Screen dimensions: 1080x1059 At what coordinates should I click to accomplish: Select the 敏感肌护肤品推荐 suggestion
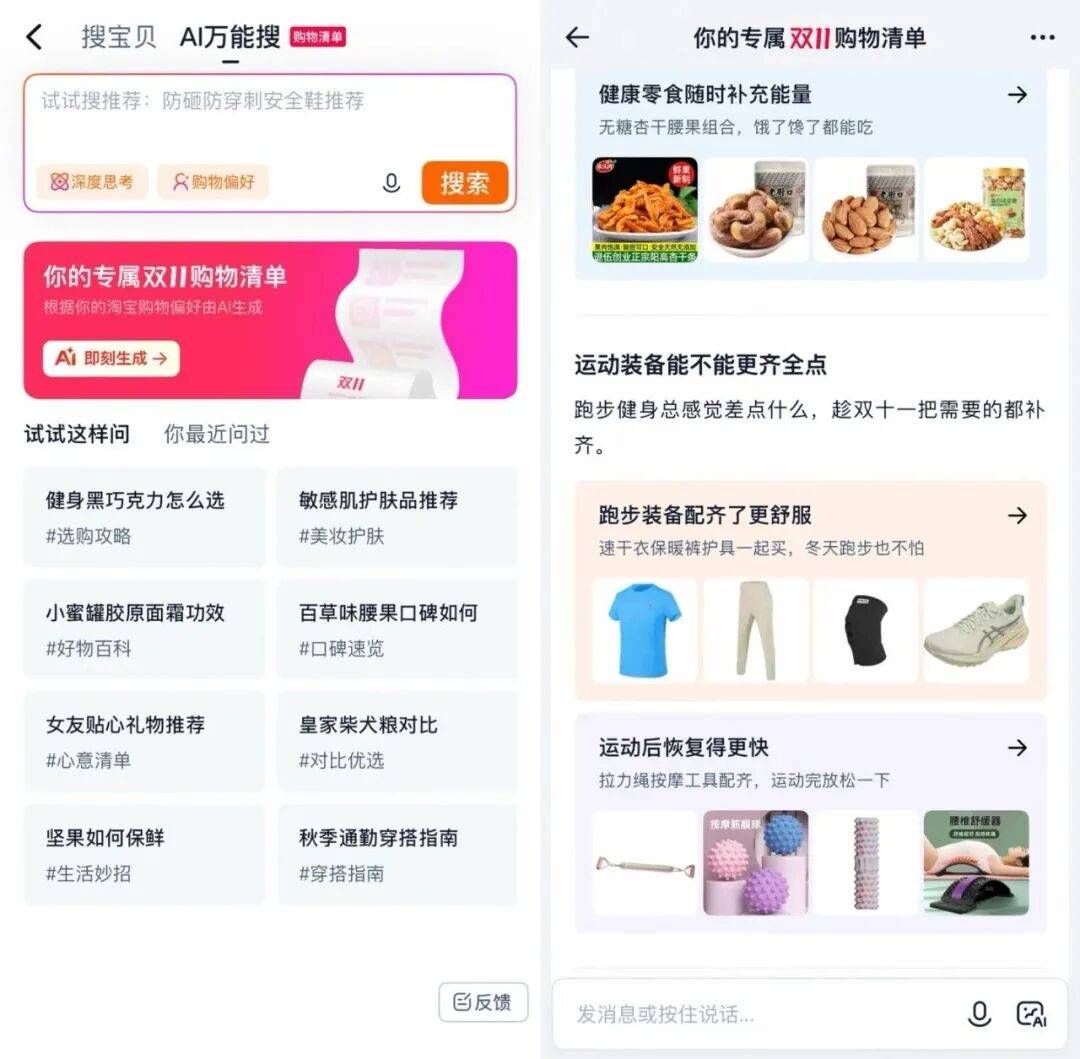397,517
